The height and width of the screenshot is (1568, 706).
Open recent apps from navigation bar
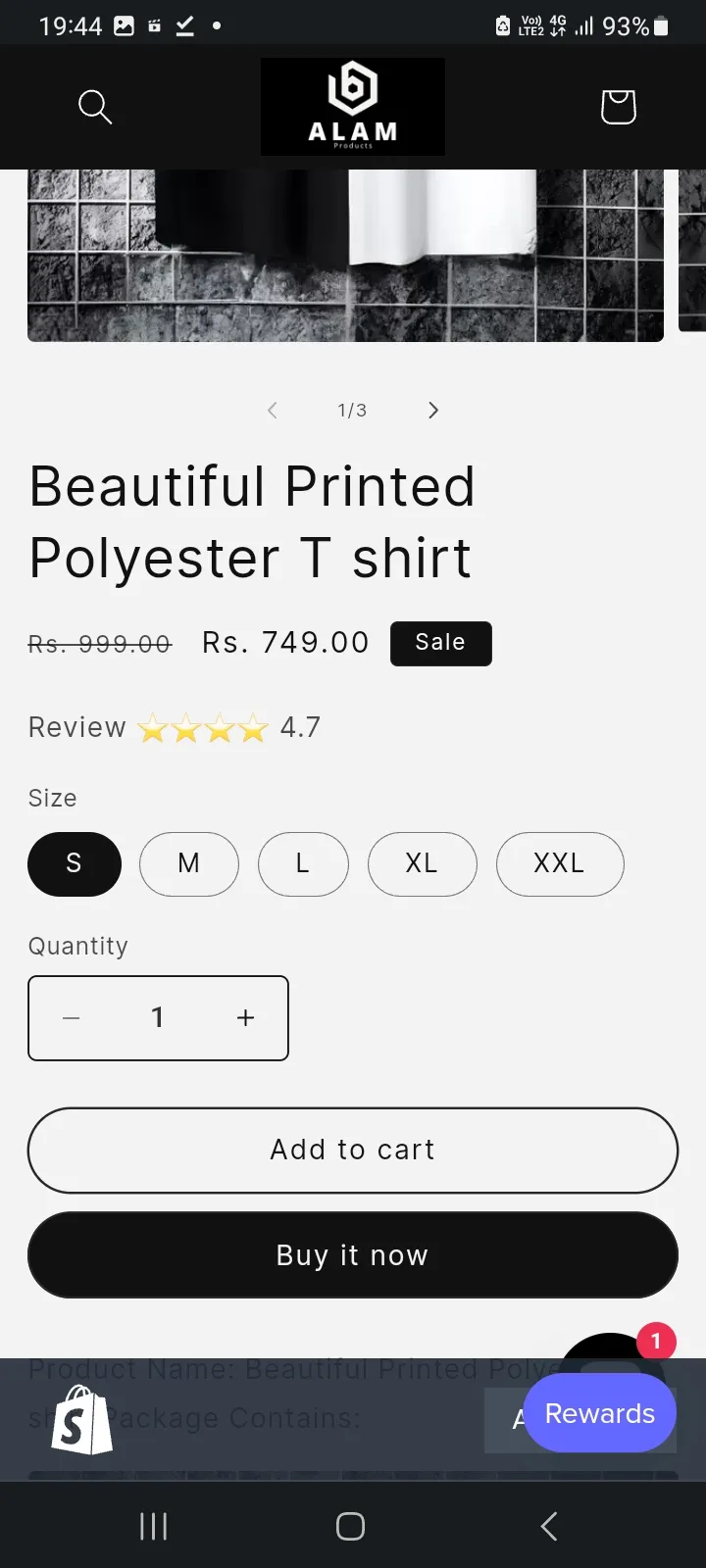pyautogui.click(x=154, y=1526)
